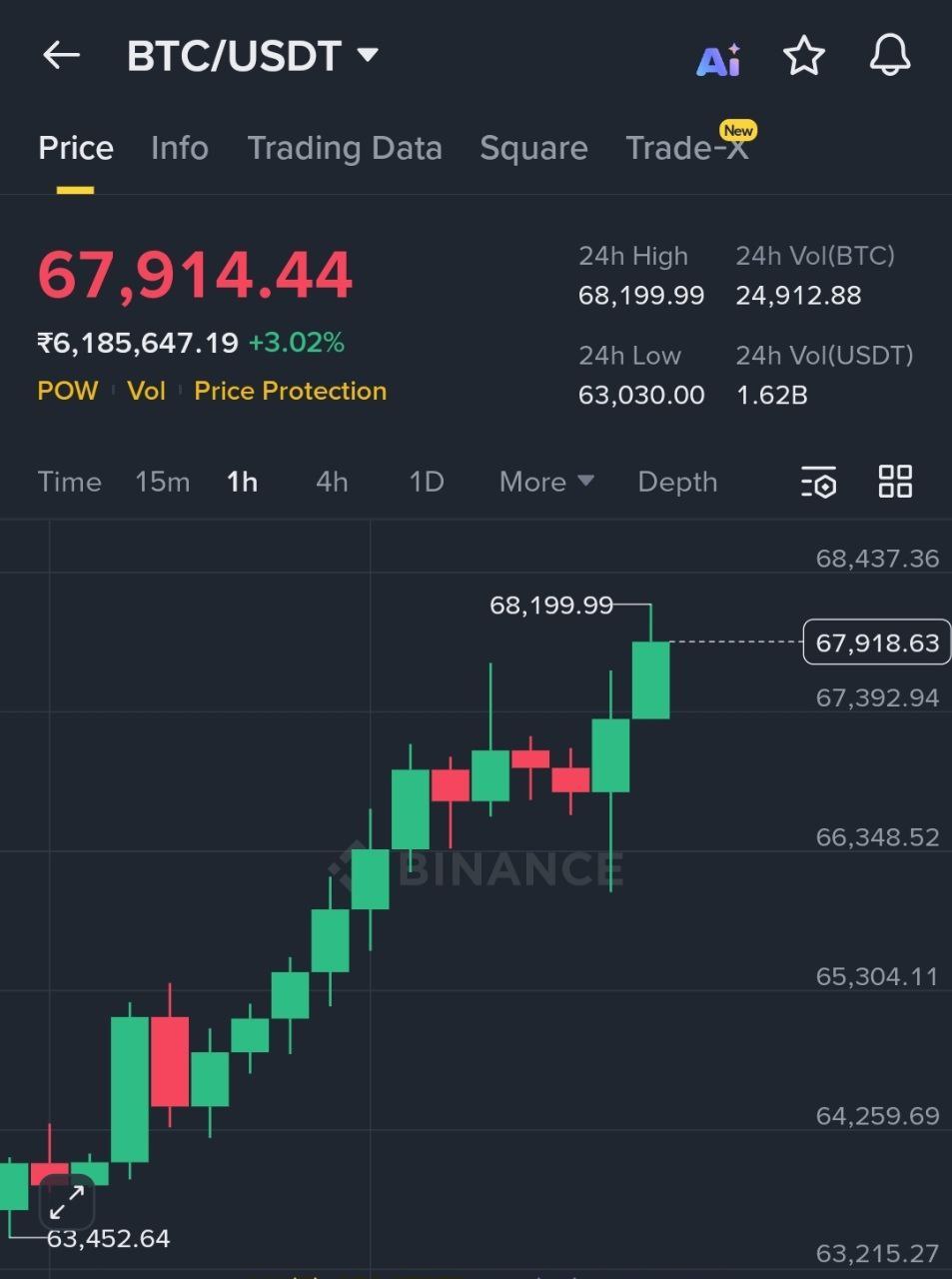Viewport: 952px width, 1279px height.
Task: Select the 1D chart interval
Action: [x=427, y=482]
